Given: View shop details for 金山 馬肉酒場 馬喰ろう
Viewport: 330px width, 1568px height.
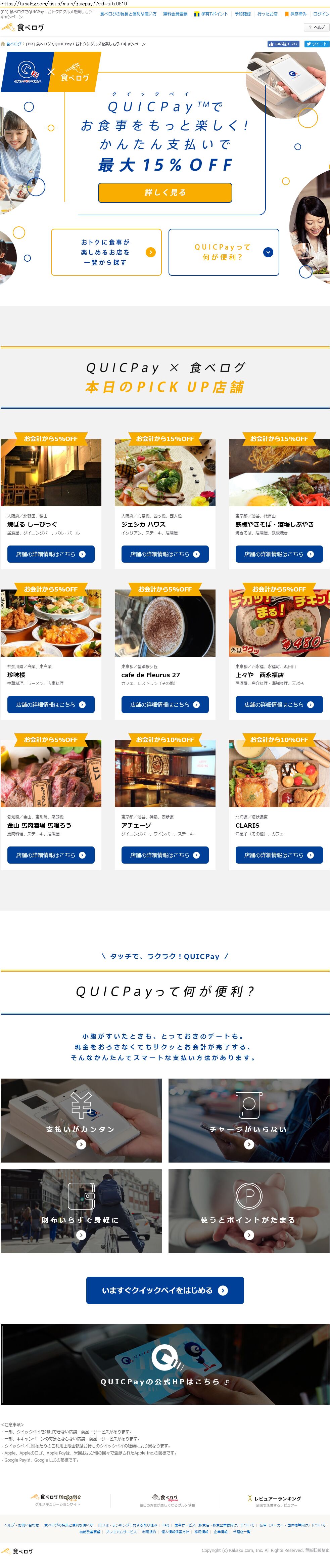Looking at the screenshot, I should pyautogui.click(x=51, y=855).
